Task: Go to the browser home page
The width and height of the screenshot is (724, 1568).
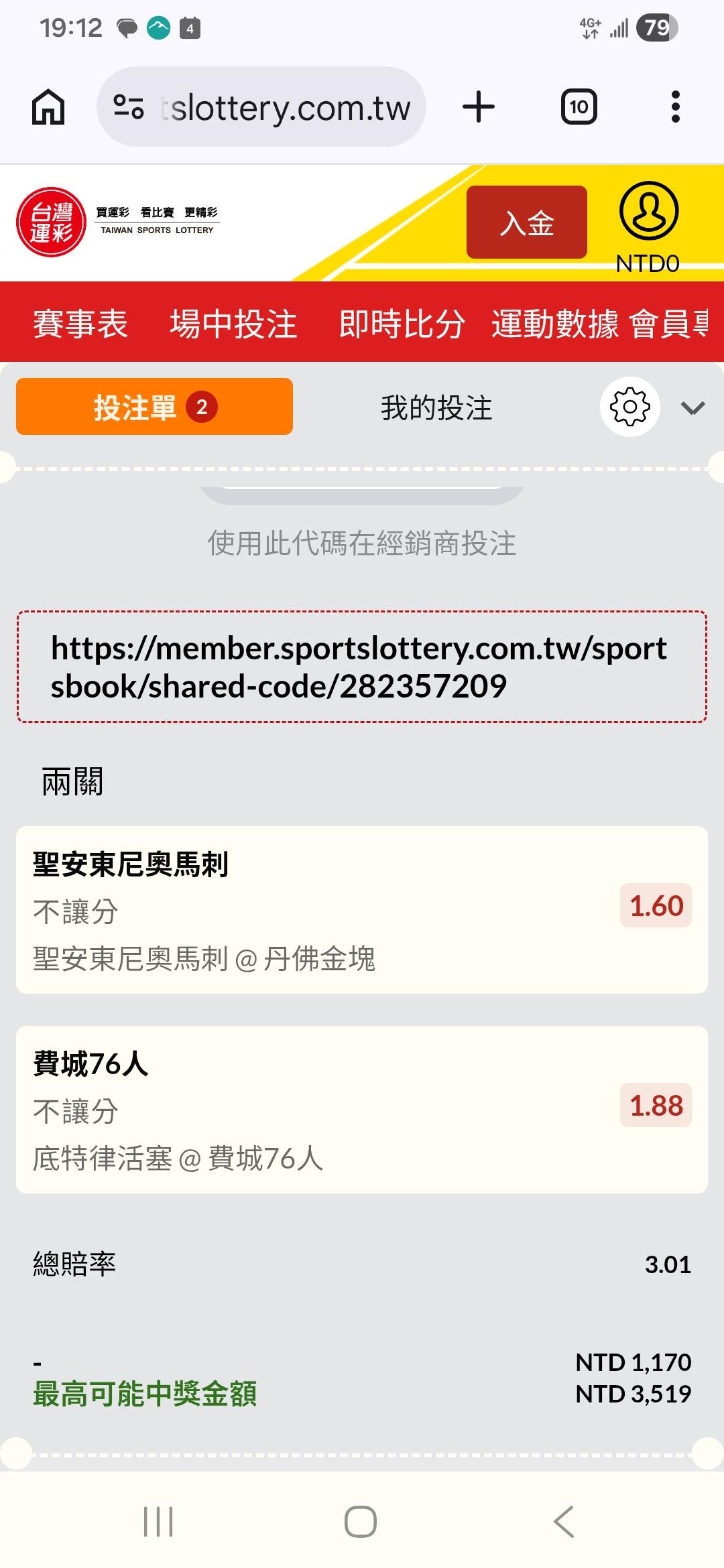Action: tap(48, 107)
